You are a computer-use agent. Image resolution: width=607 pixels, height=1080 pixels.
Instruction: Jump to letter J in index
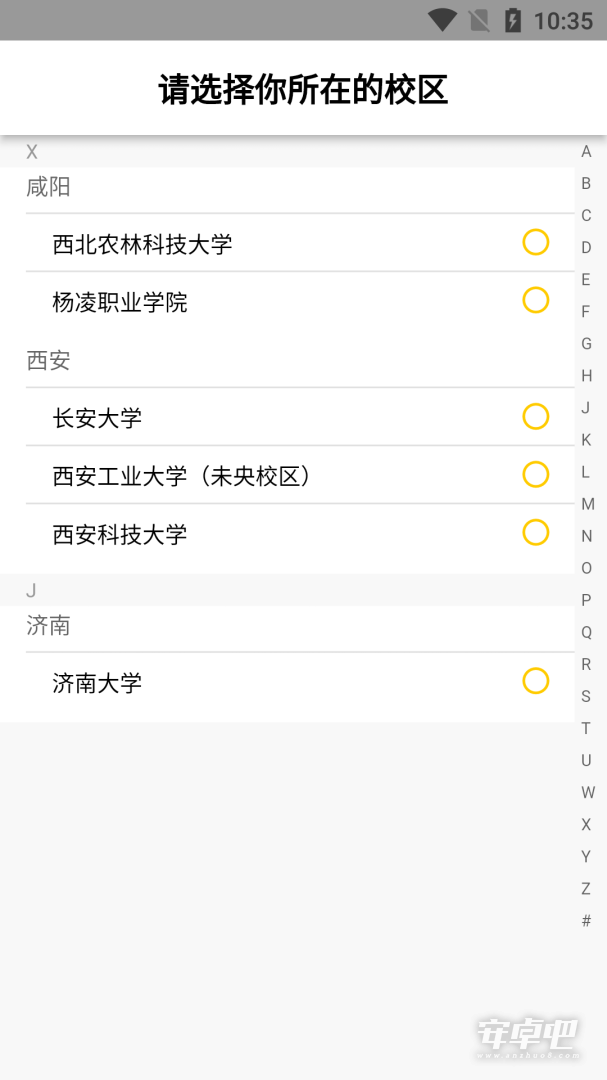586,408
